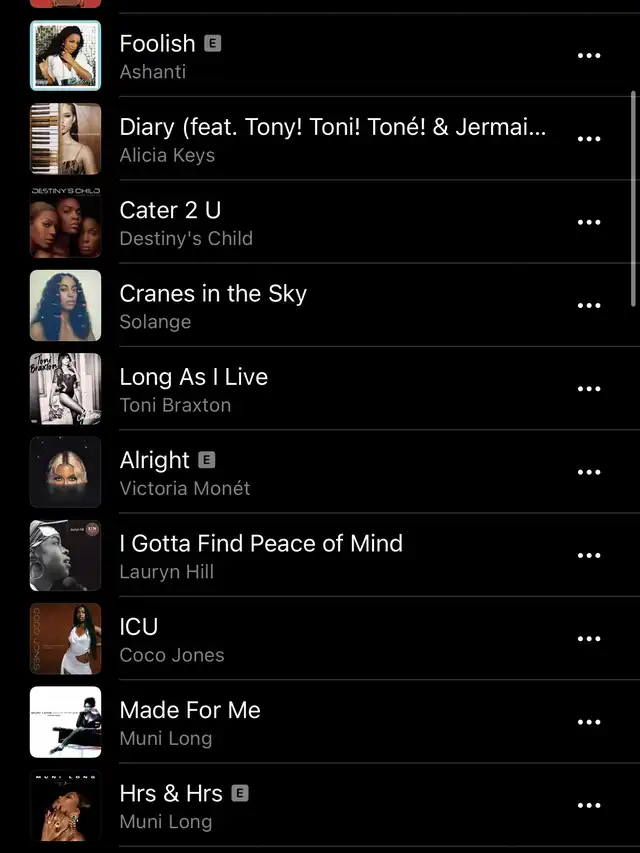Open more options for Alright
Viewport: 640px width, 853px height.
click(x=589, y=472)
